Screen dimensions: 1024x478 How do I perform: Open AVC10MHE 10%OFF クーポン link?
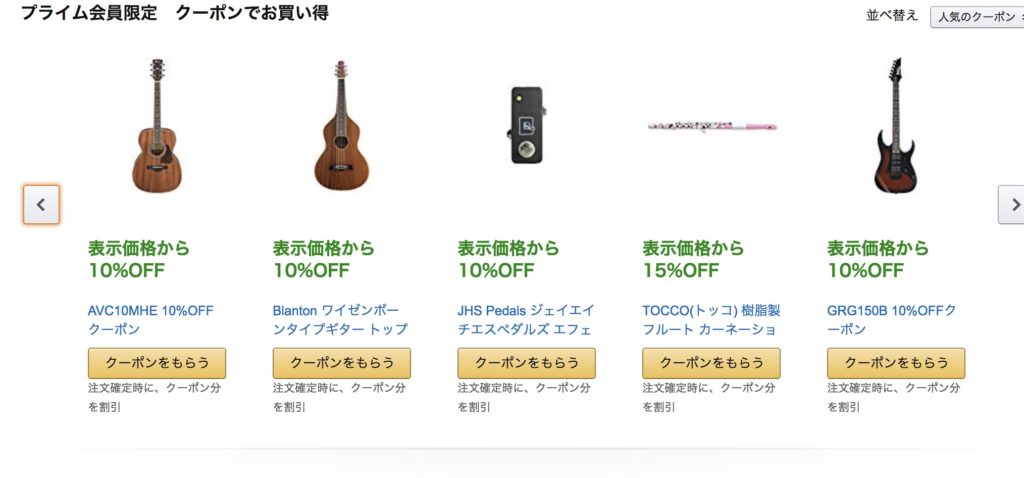coord(151,319)
